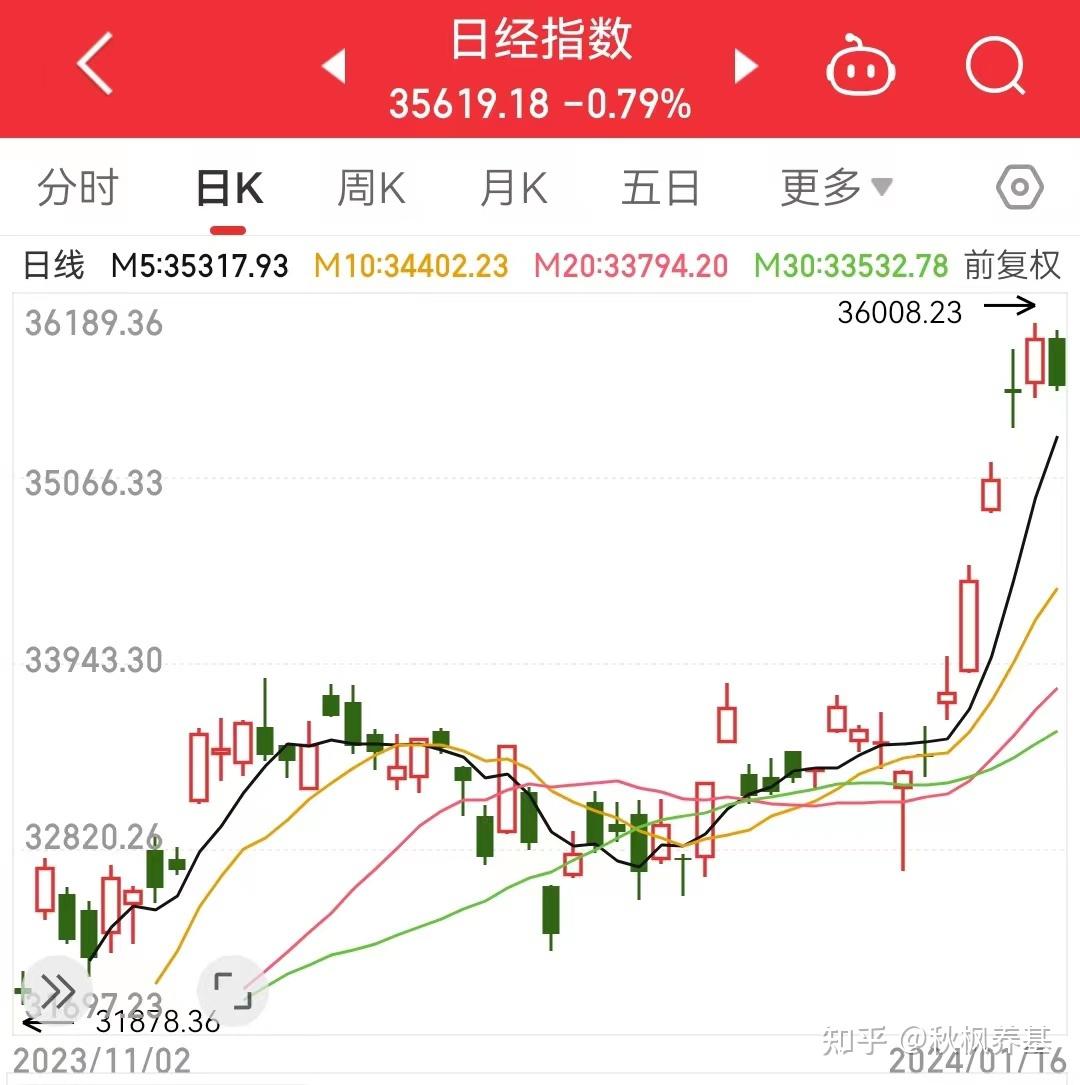Image resolution: width=1080 pixels, height=1085 pixels.
Task: Expand the 更多 dropdown
Action: (x=836, y=186)
